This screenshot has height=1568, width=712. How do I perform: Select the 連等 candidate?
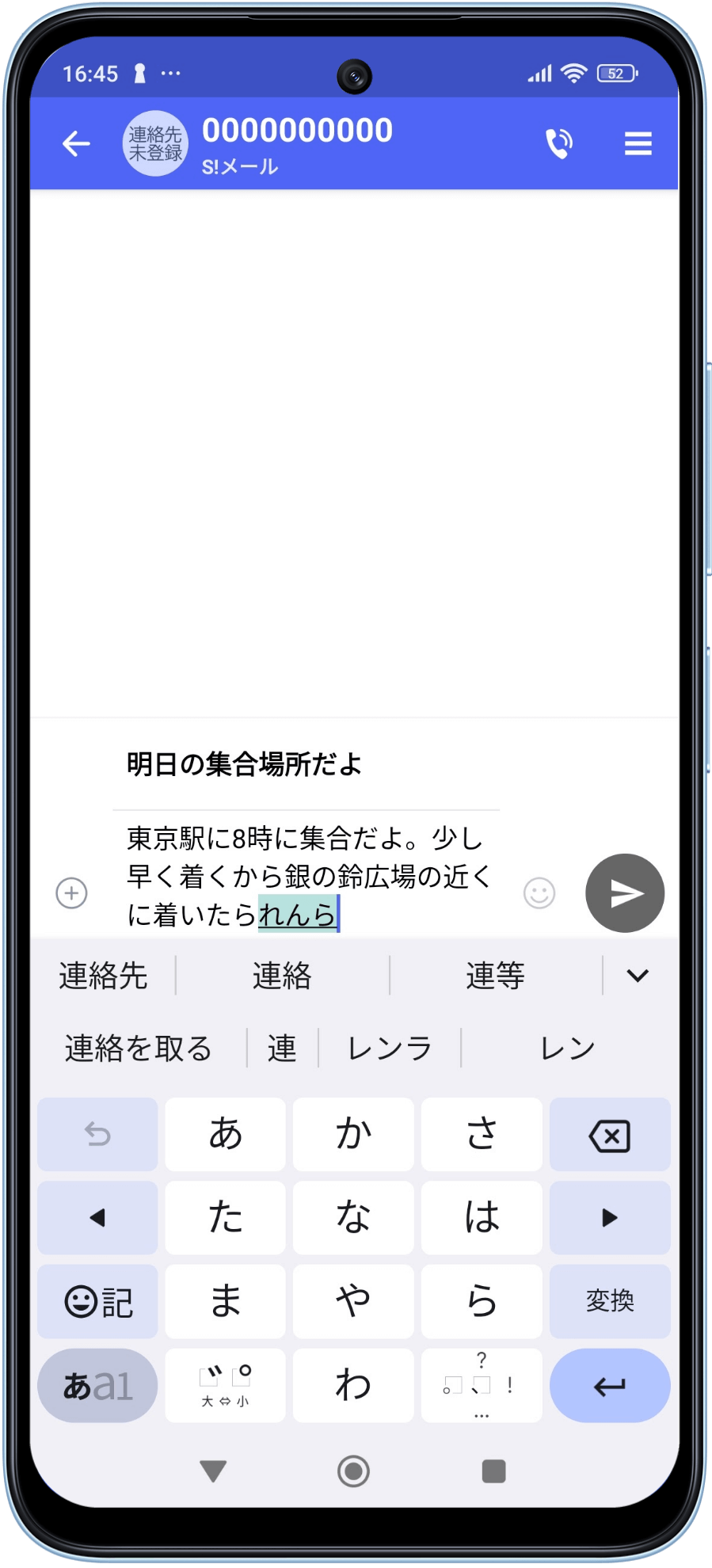(495, 976)
